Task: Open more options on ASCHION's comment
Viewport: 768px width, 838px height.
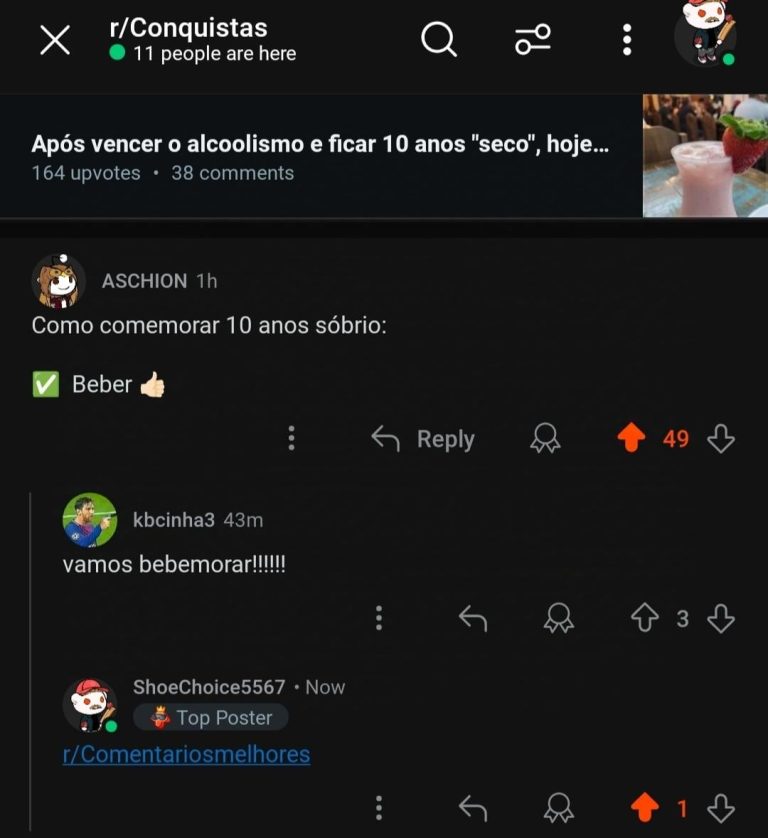Action: (291, 438)
